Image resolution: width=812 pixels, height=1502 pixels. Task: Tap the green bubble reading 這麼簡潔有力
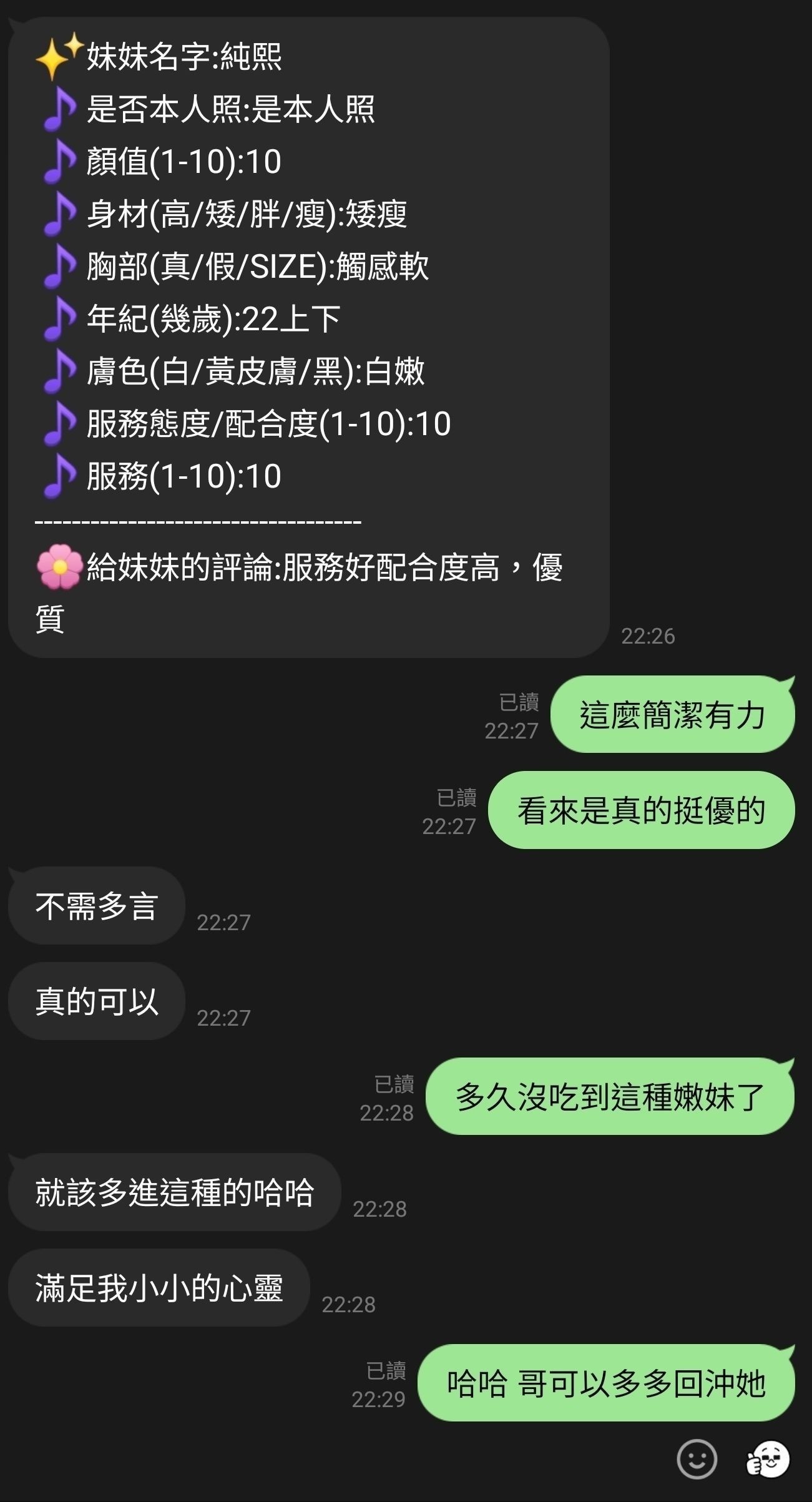pyautogui.click(x=671, y=715)
